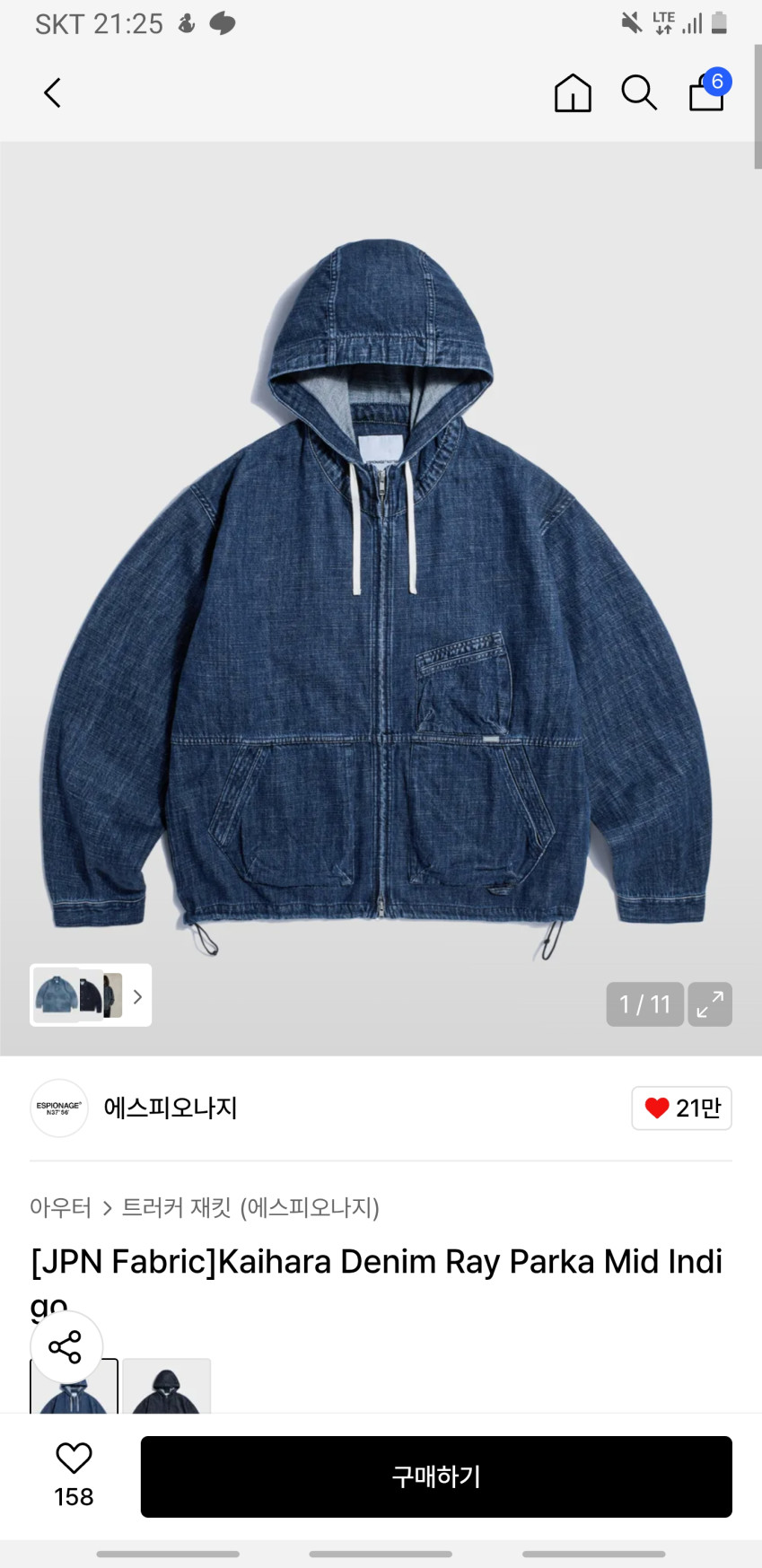Open the 트러커 재킷 (에스피오나지) category

[250, 1208]
